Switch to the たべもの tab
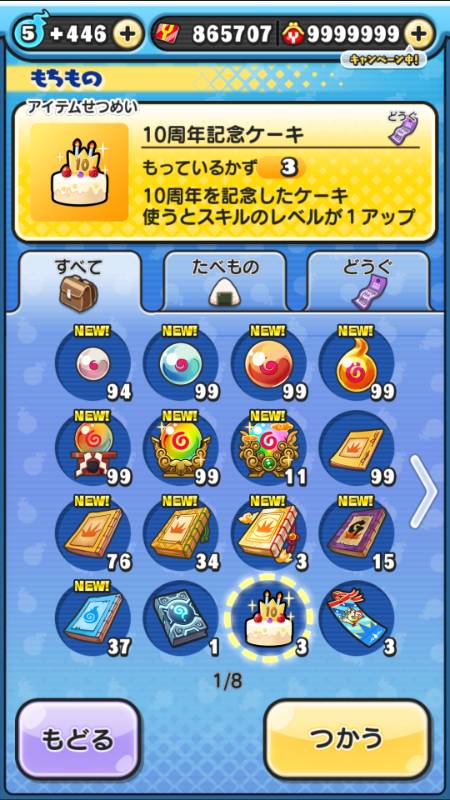 coord(224,281)
